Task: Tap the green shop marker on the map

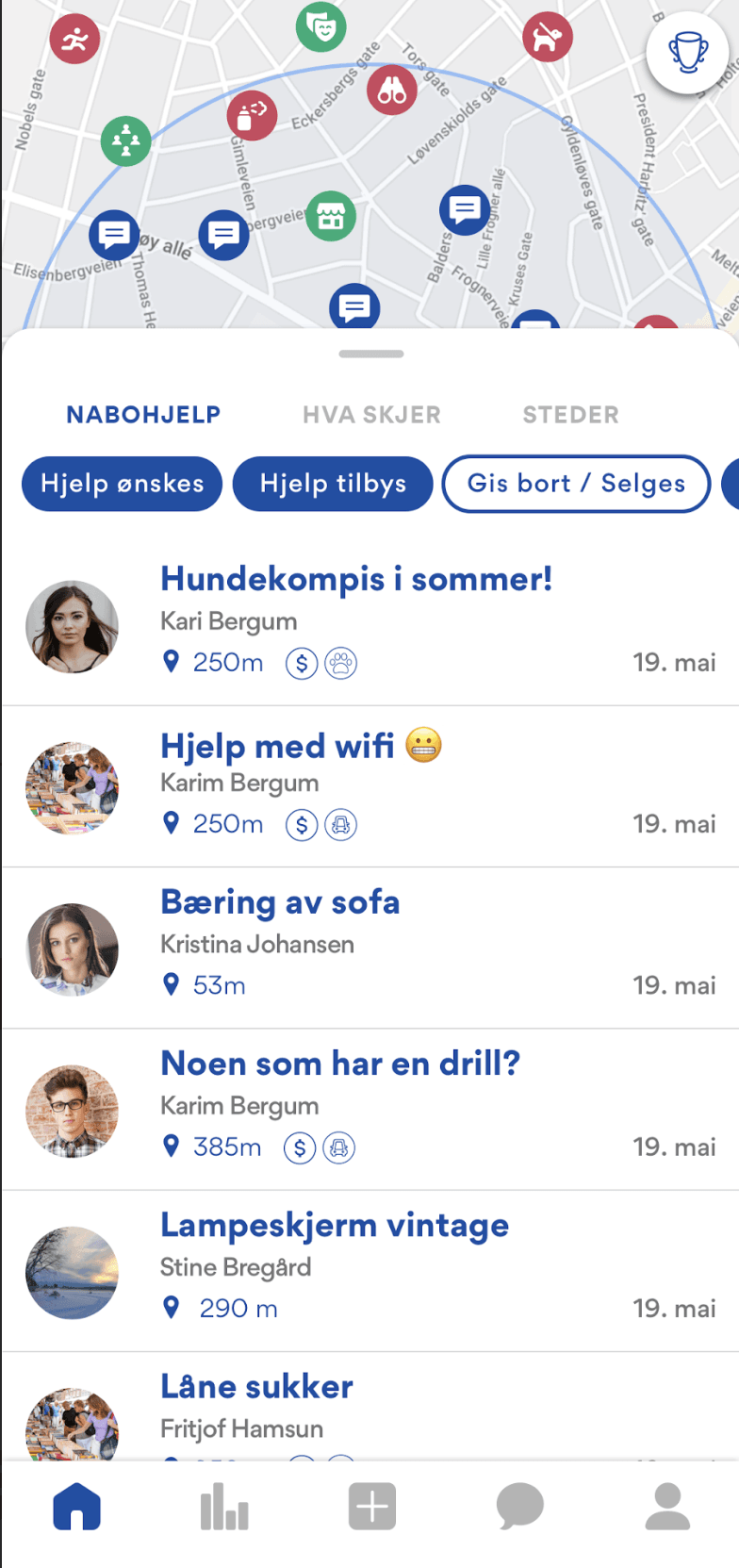Action: point(330,216)
